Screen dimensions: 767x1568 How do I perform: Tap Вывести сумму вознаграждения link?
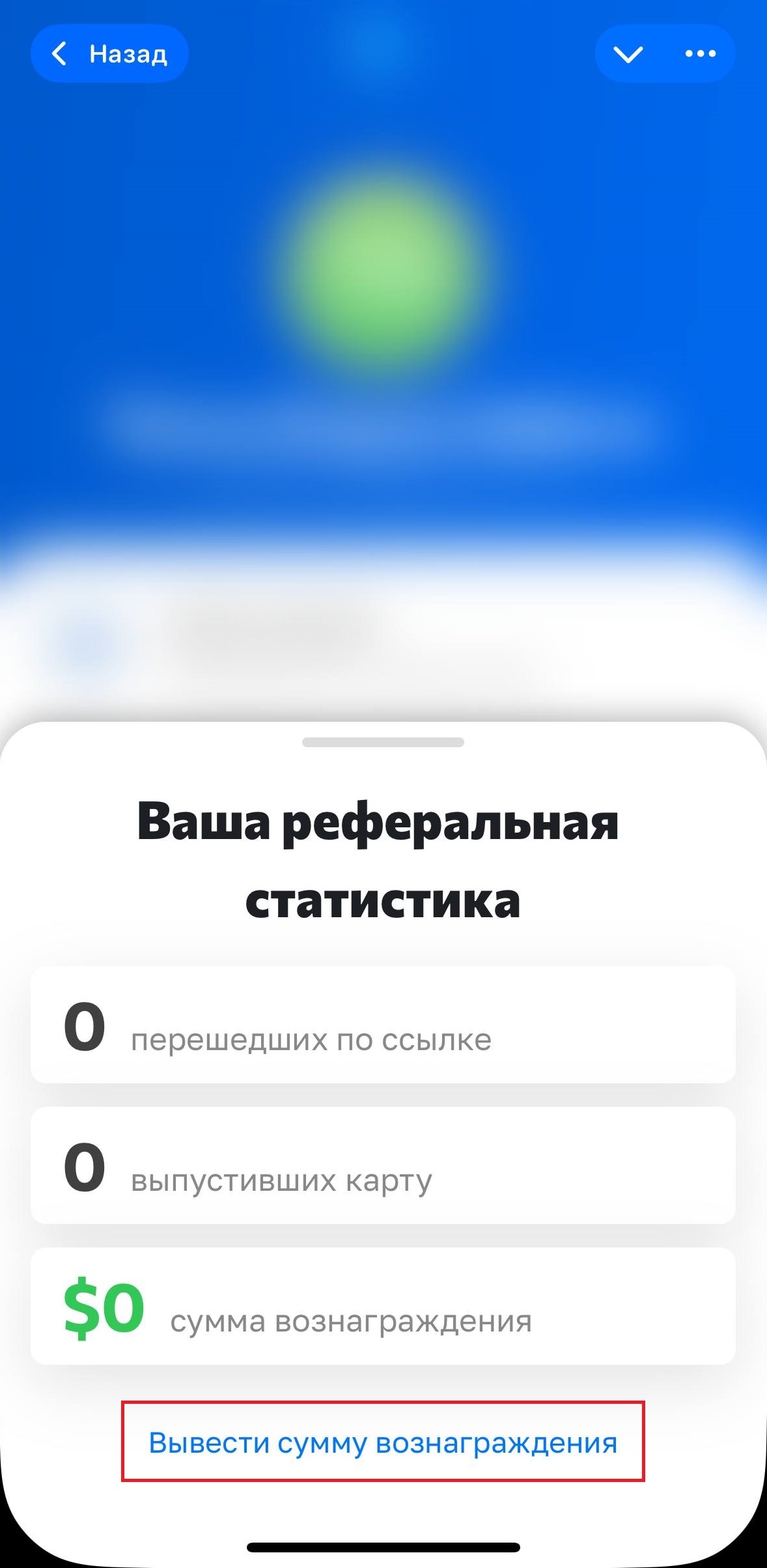click(x=383, y=1442)
